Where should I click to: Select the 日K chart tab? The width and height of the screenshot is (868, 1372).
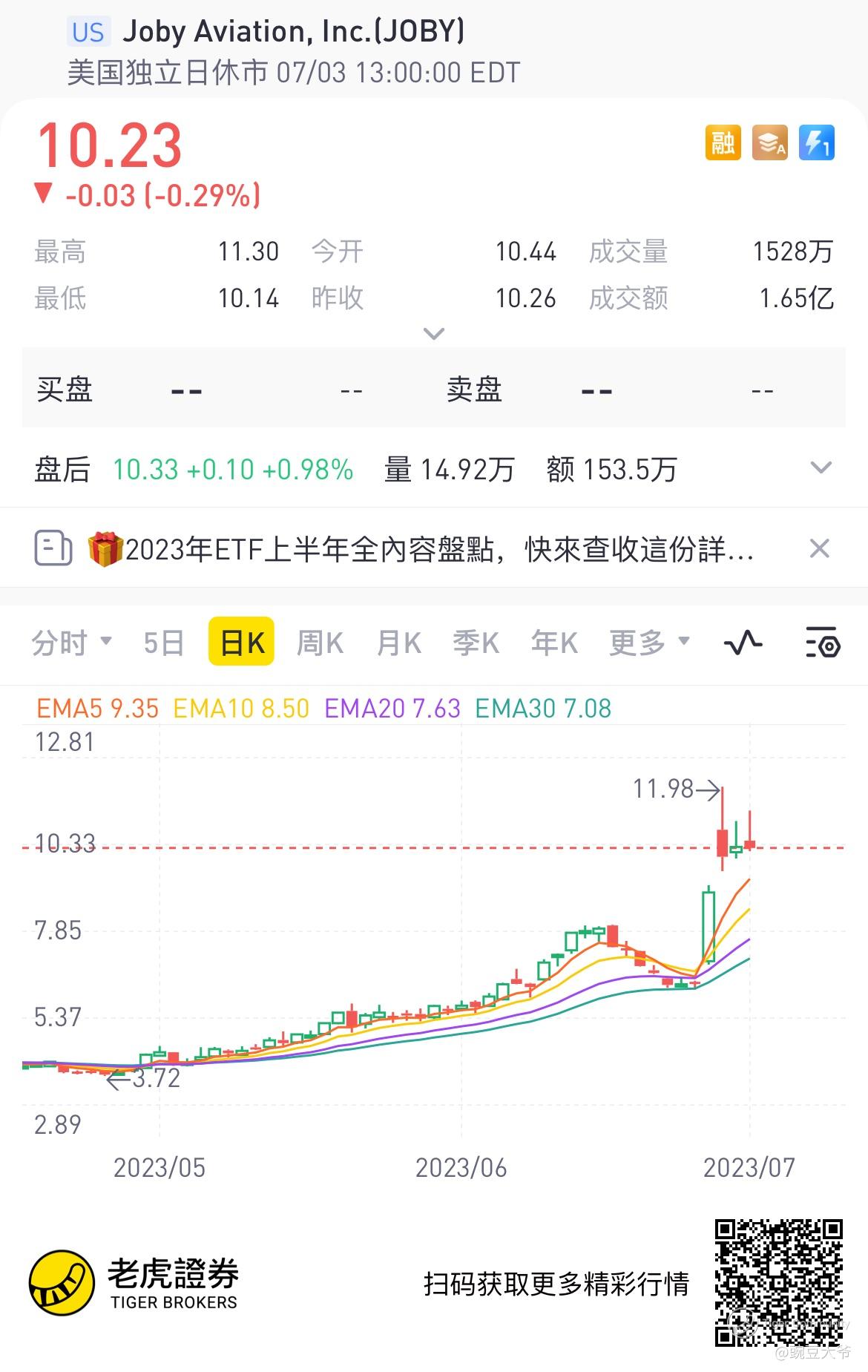pyautogui.click(x=242, y=642)
